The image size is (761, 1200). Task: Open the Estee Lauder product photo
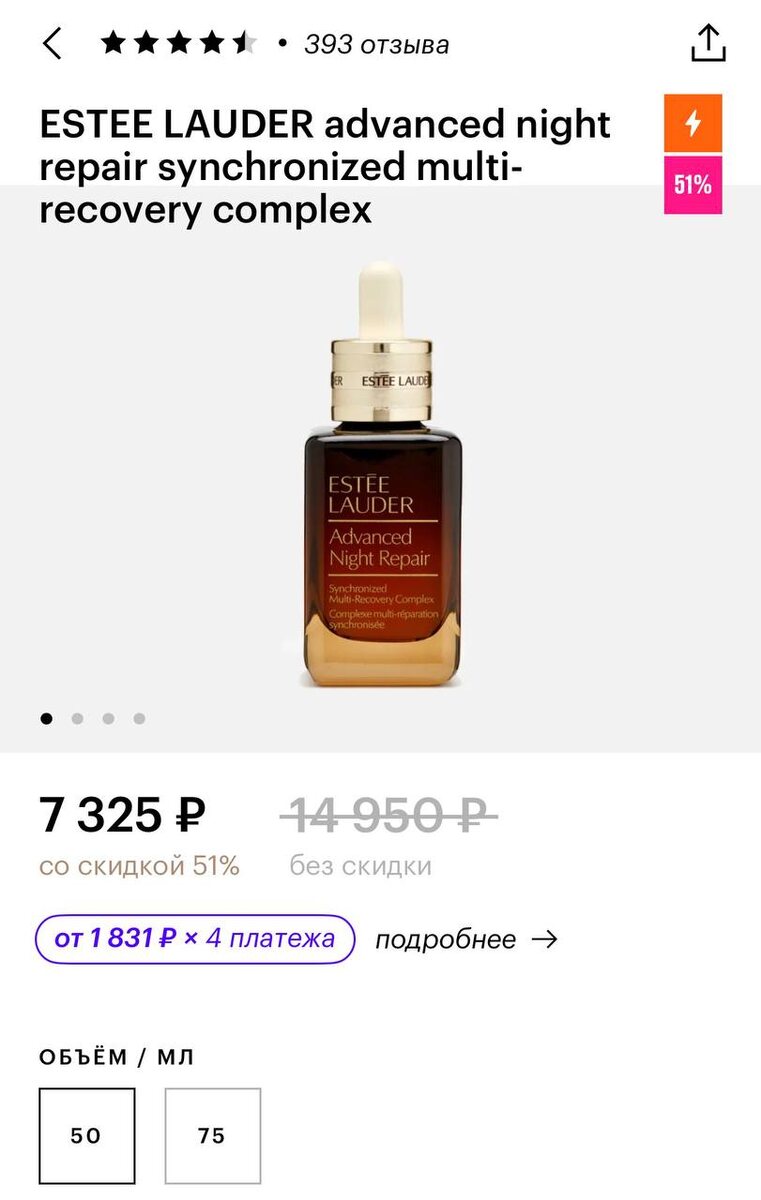click(x=382, y=476)
